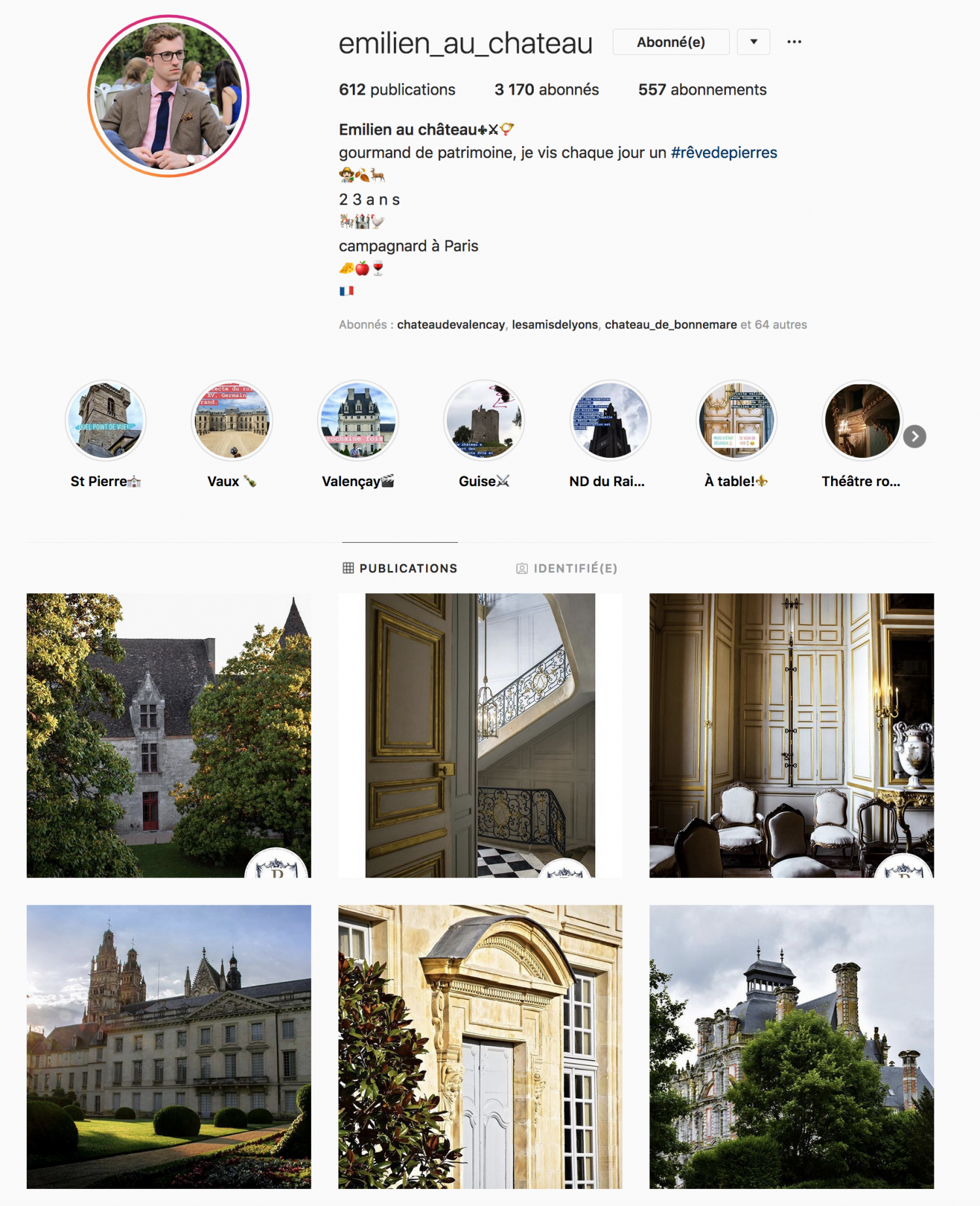
Task: Visit chateau_de_bonnemare profile
Action: 670,325
